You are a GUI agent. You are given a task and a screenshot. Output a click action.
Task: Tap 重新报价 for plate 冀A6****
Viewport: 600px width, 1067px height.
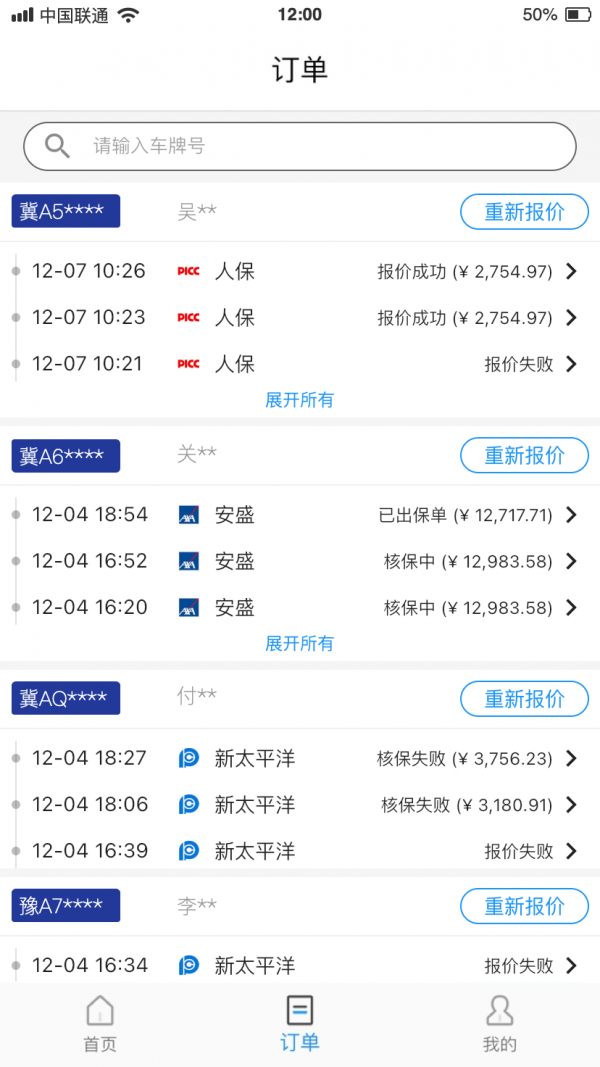coord(524,455)
